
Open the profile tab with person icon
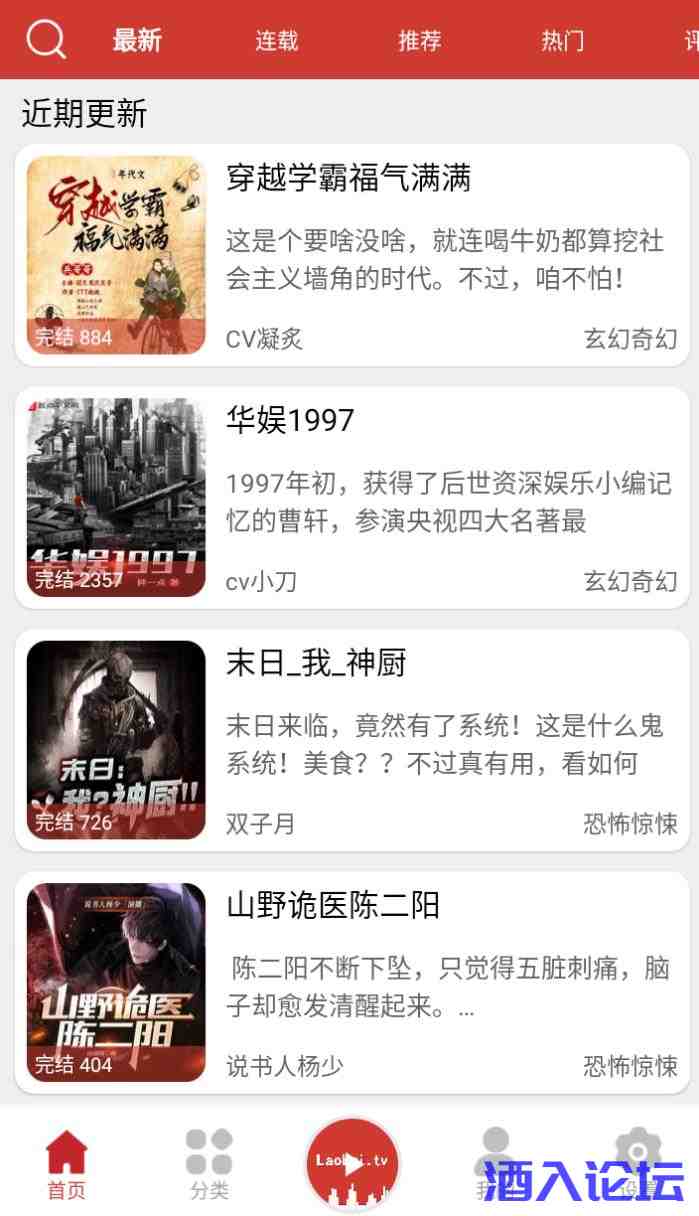click(494, 1164)
